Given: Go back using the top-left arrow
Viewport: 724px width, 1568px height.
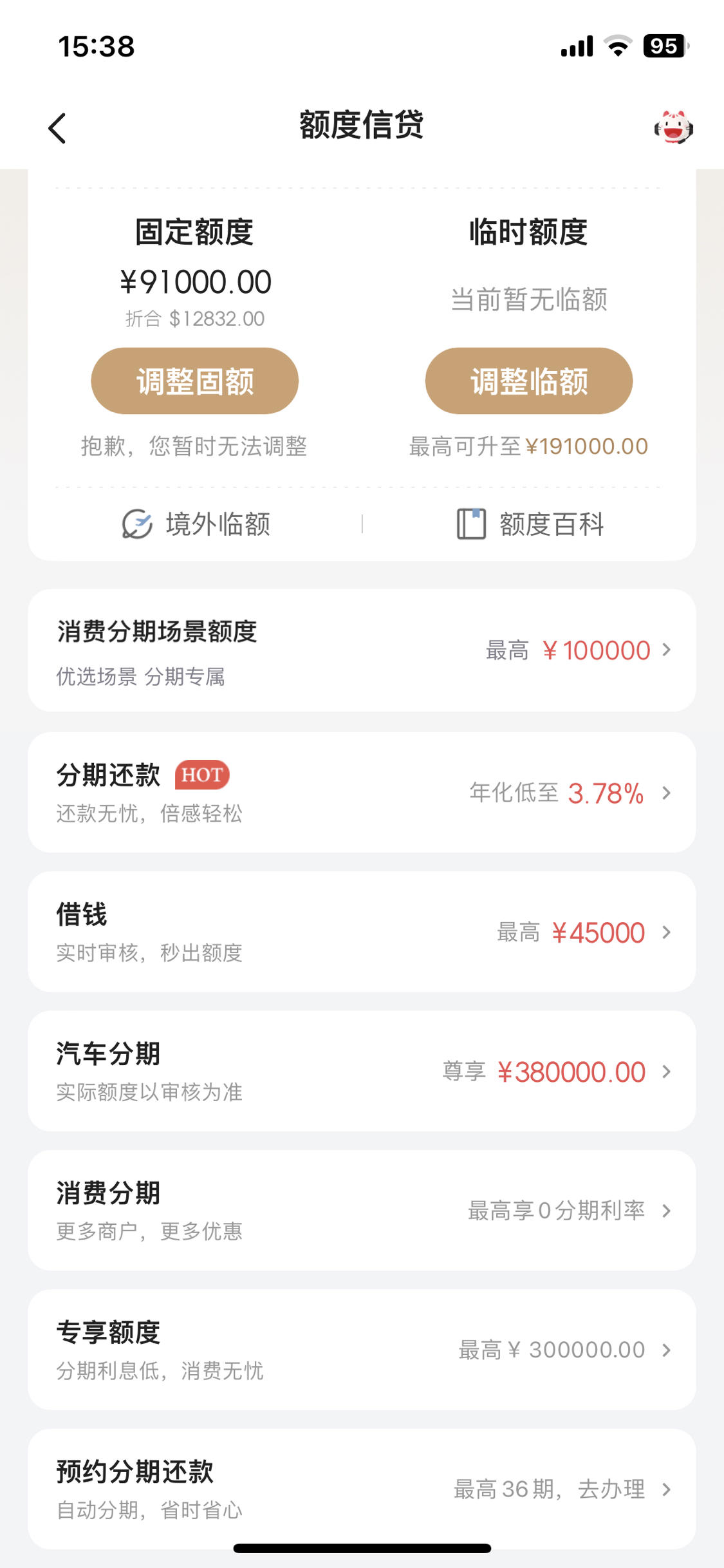Looking at the screenshot, I should 57,128.
